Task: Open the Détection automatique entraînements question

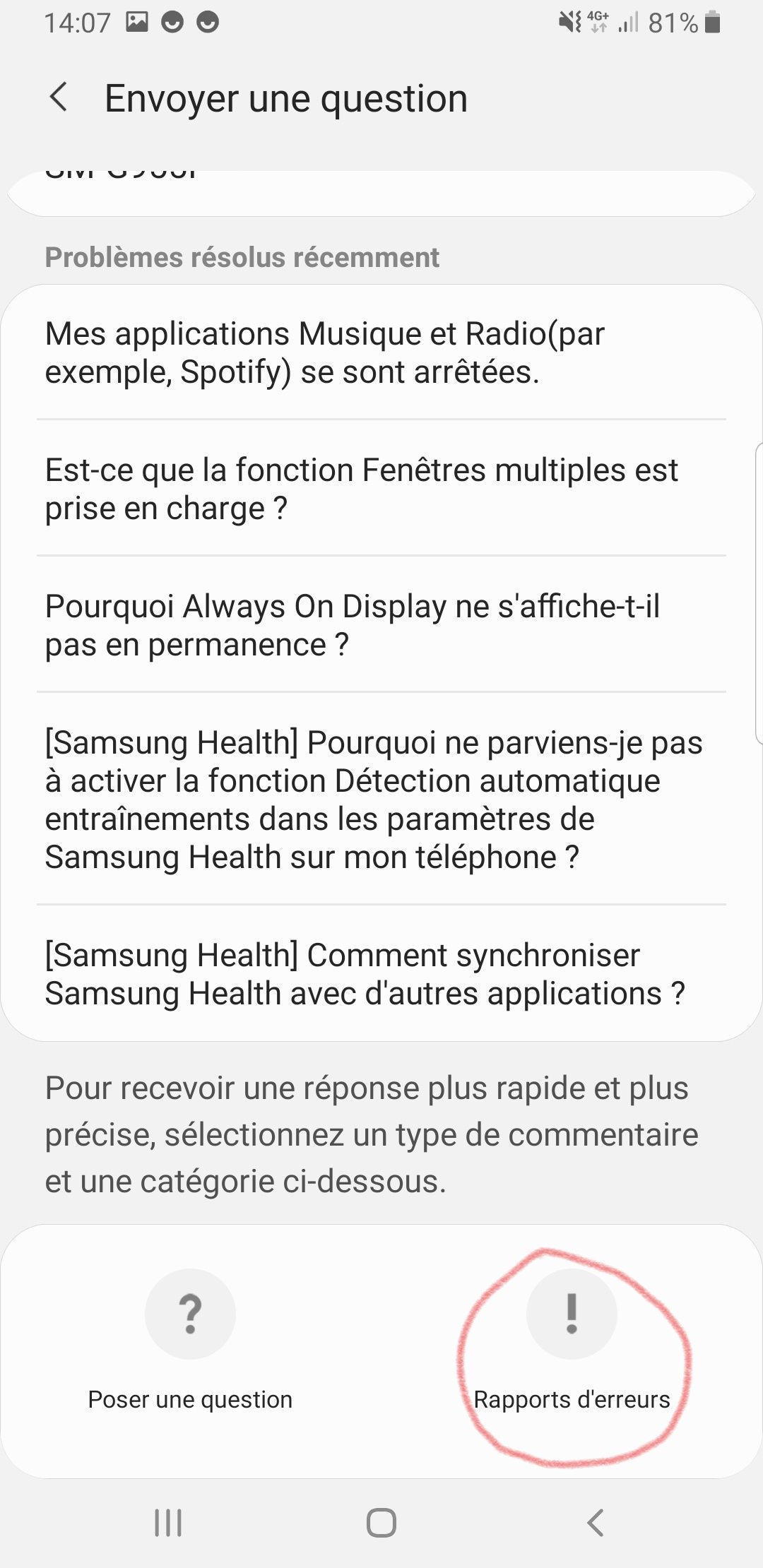Action: 381,800
